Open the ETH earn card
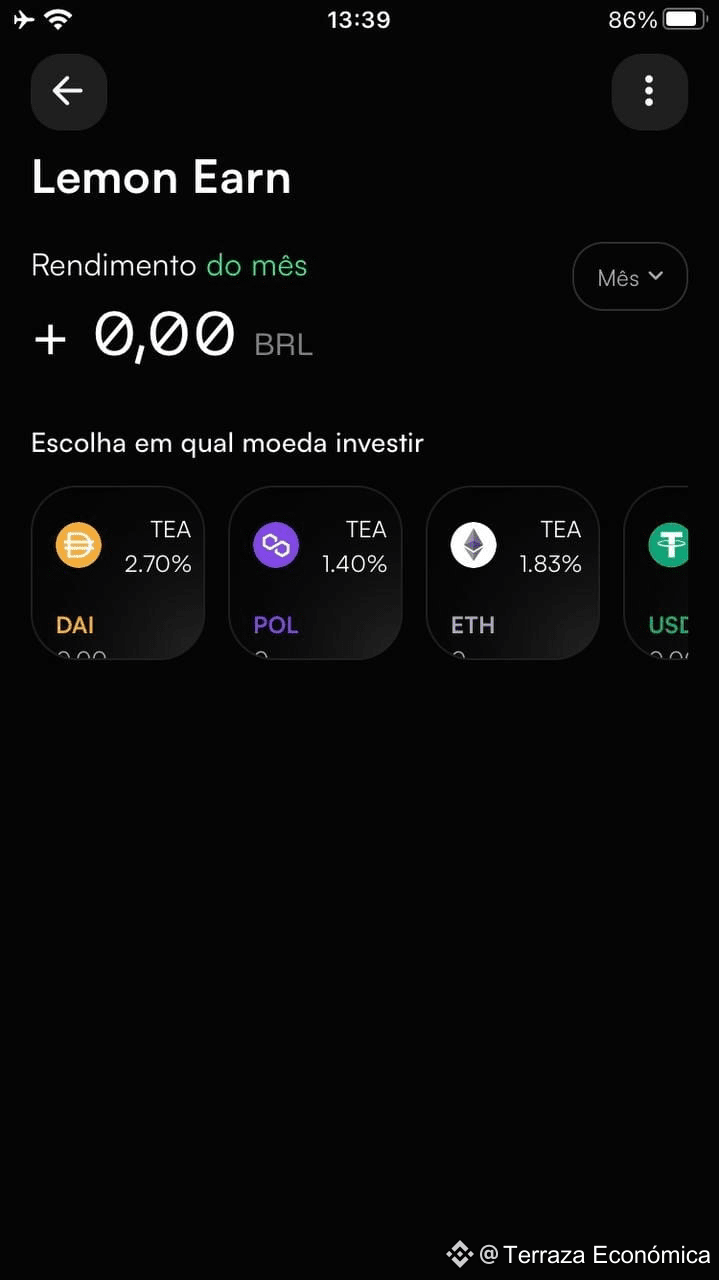 click(512, 573)
